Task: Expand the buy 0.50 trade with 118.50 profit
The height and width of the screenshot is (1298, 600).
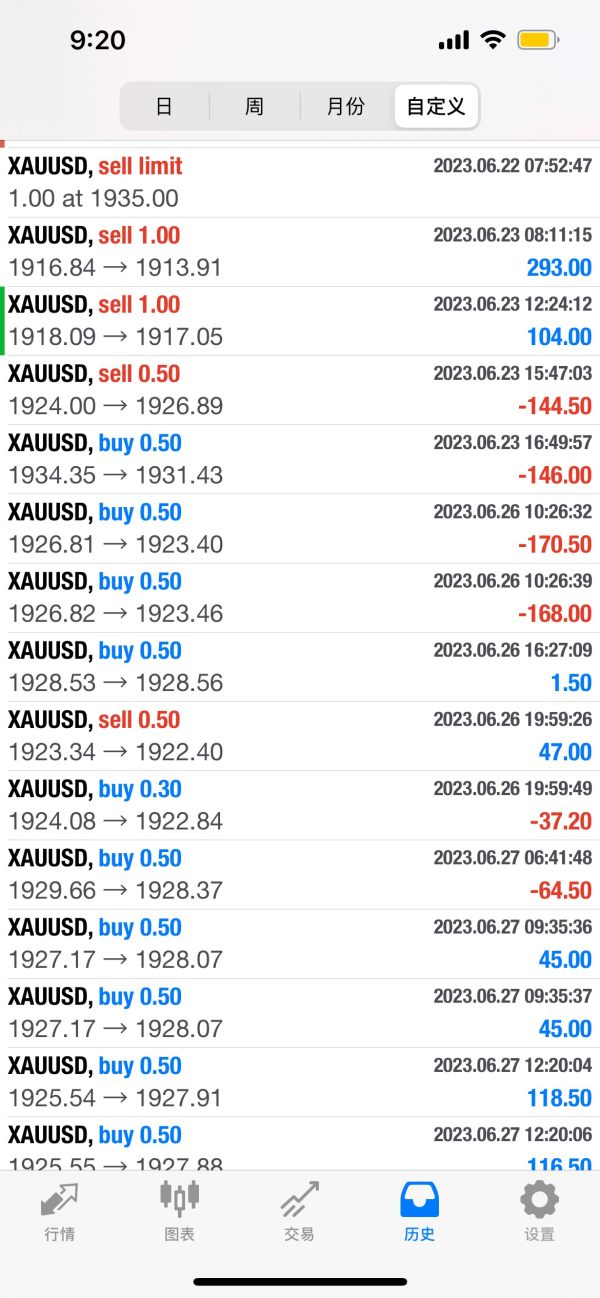Action: pos(300,1082)
